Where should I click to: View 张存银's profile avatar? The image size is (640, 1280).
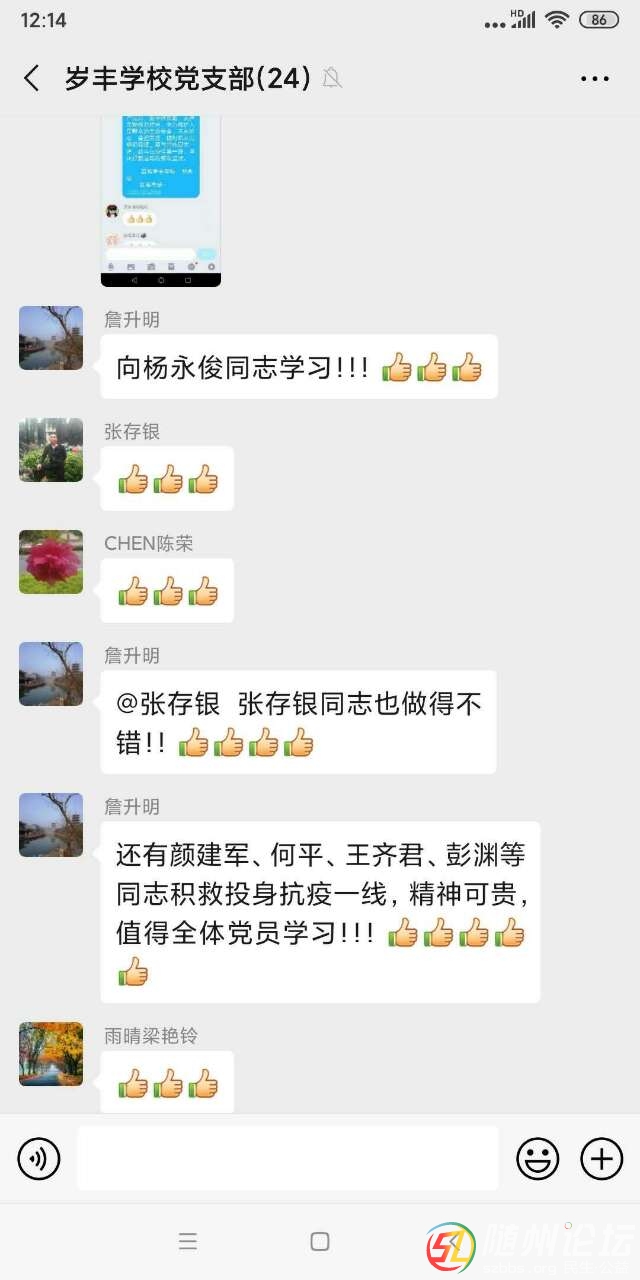click(51, 450)
